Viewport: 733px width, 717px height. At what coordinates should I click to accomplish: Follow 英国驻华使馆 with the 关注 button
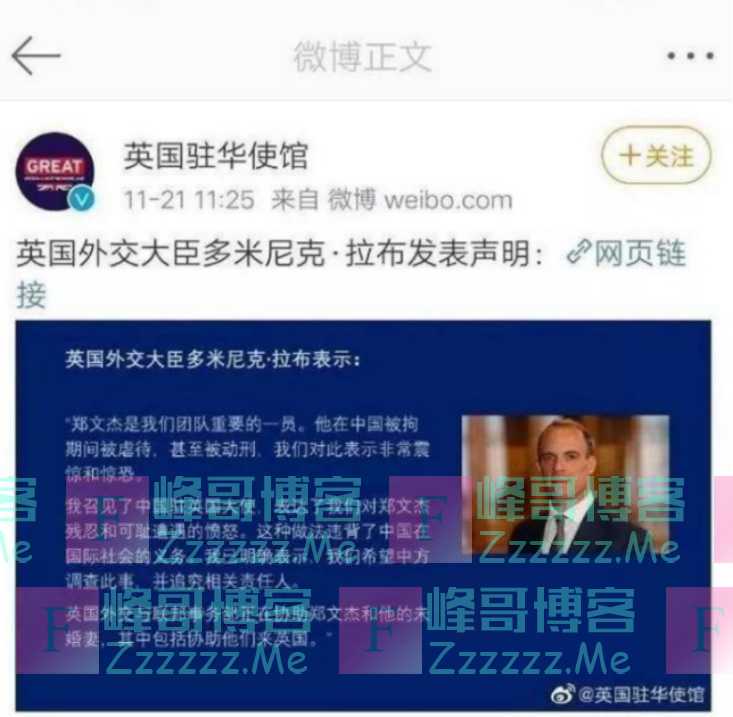[656, 156]
